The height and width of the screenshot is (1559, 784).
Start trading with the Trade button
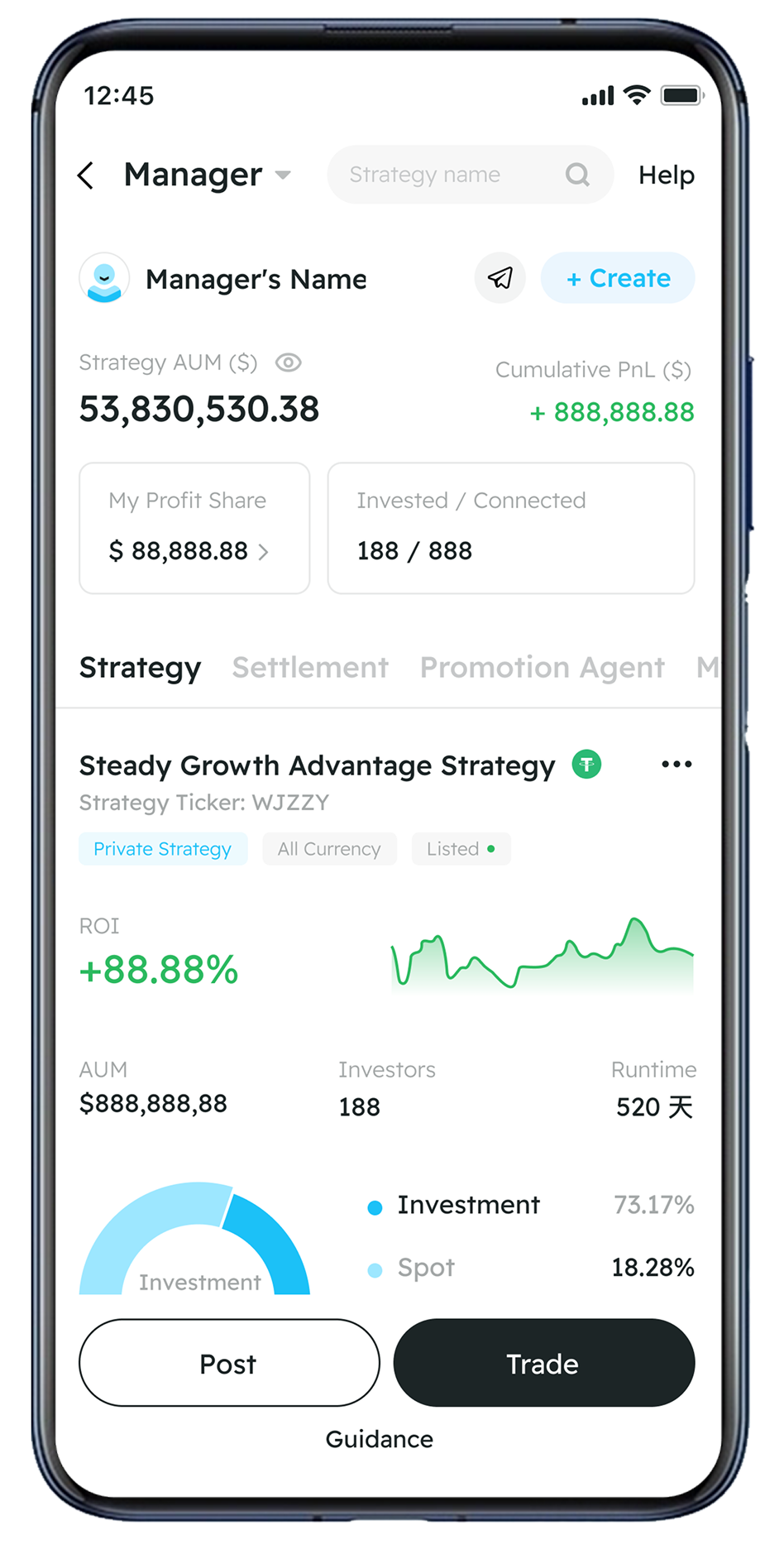543,1363
